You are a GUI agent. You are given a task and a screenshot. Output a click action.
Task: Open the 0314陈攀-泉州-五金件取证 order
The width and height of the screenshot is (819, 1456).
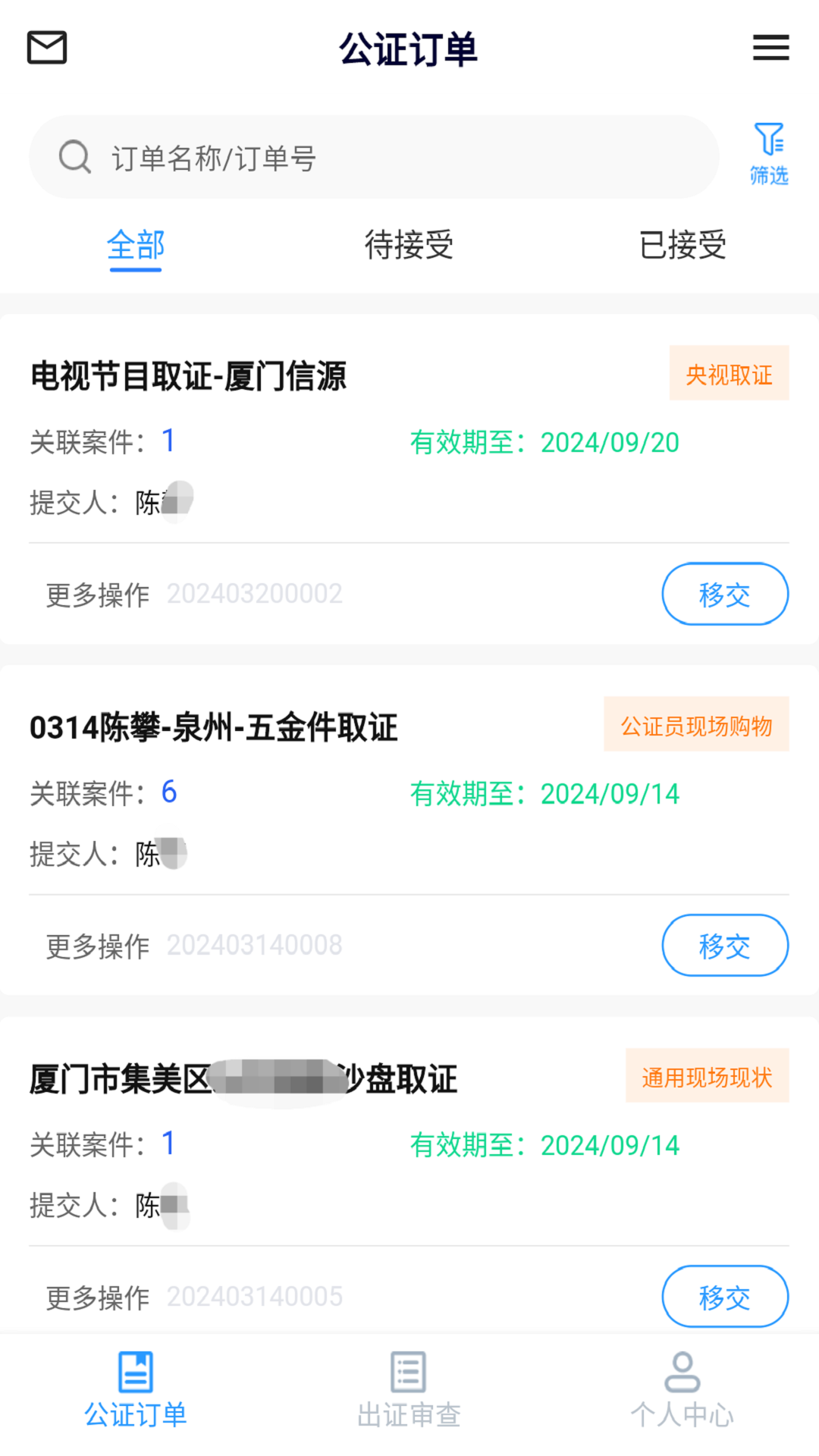[x=213, y=728]
